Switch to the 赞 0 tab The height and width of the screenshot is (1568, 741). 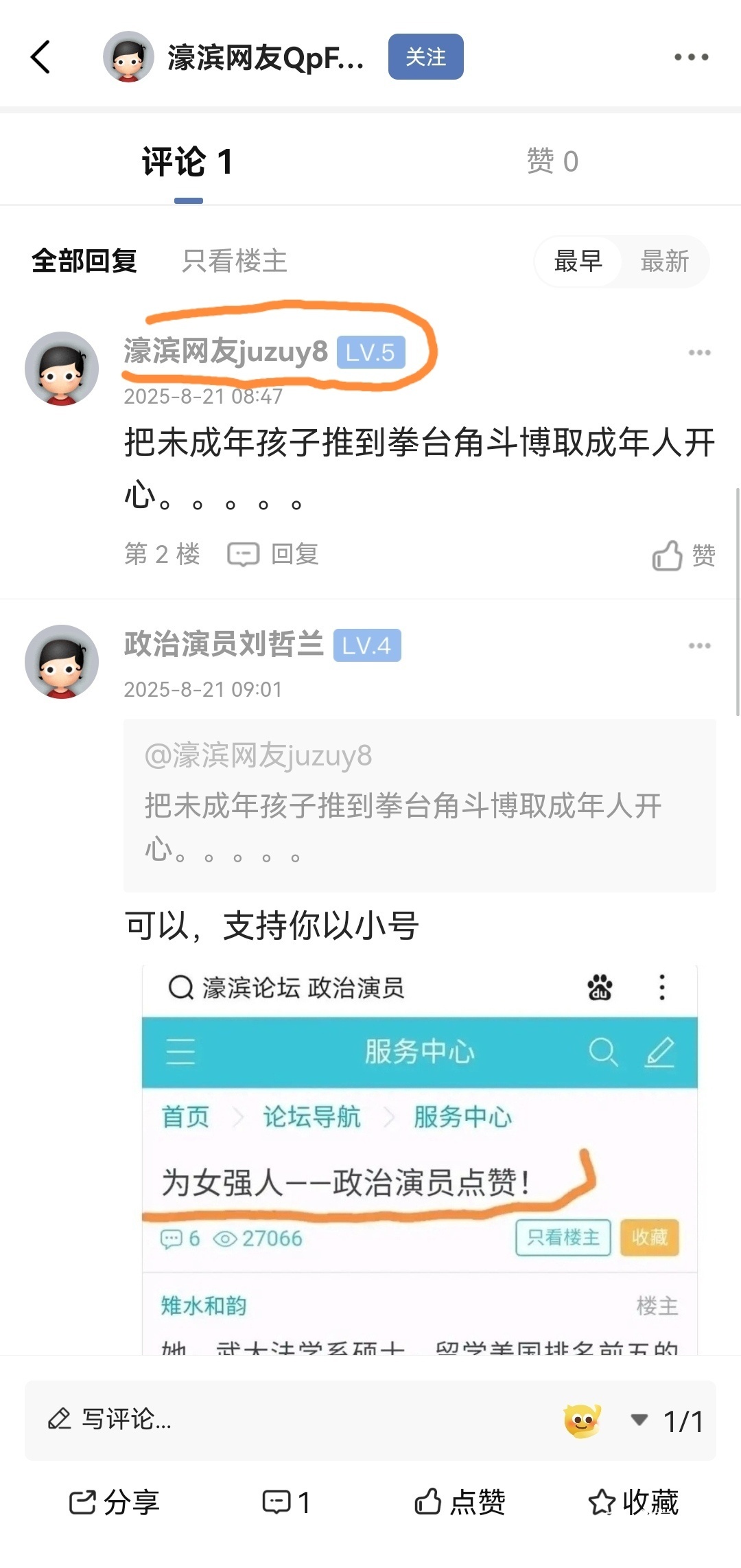click(x=552, y=162)
